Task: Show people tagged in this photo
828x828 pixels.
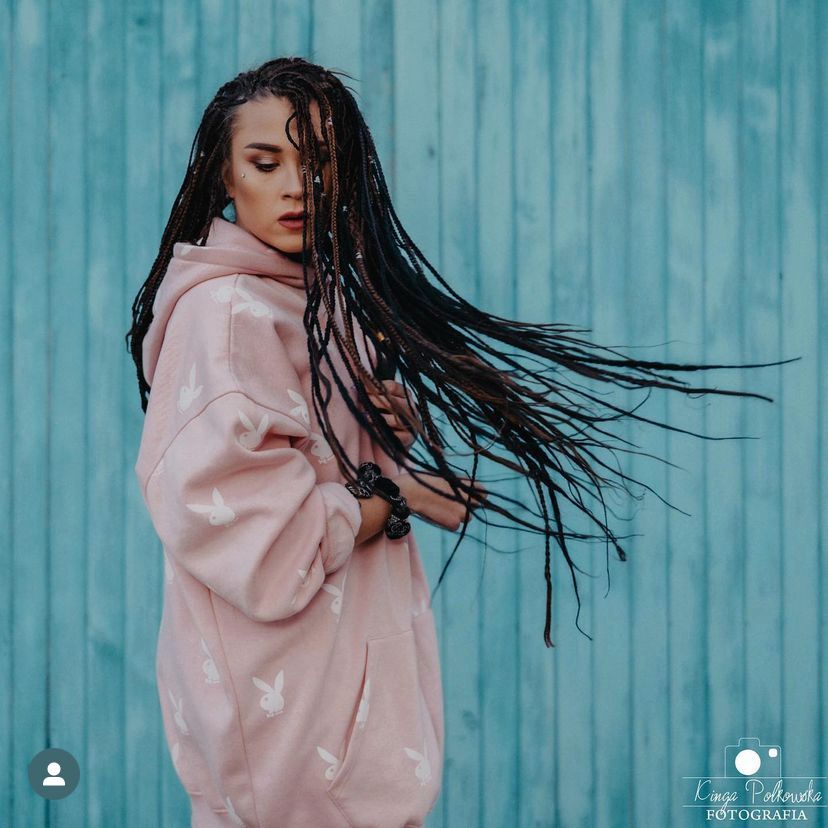Action: (54, 773)
